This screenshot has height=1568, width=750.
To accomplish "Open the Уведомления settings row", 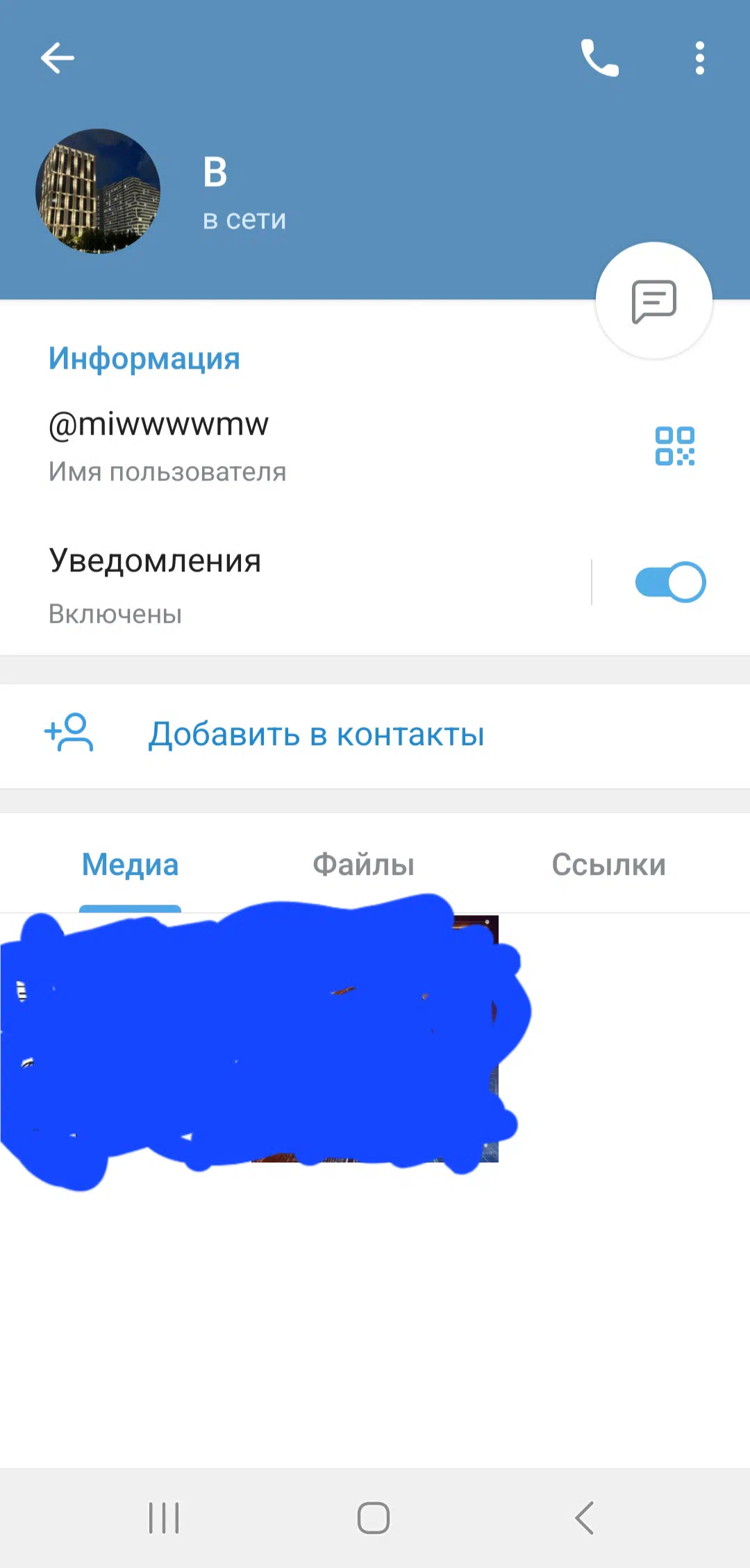I will click(295, 585).
